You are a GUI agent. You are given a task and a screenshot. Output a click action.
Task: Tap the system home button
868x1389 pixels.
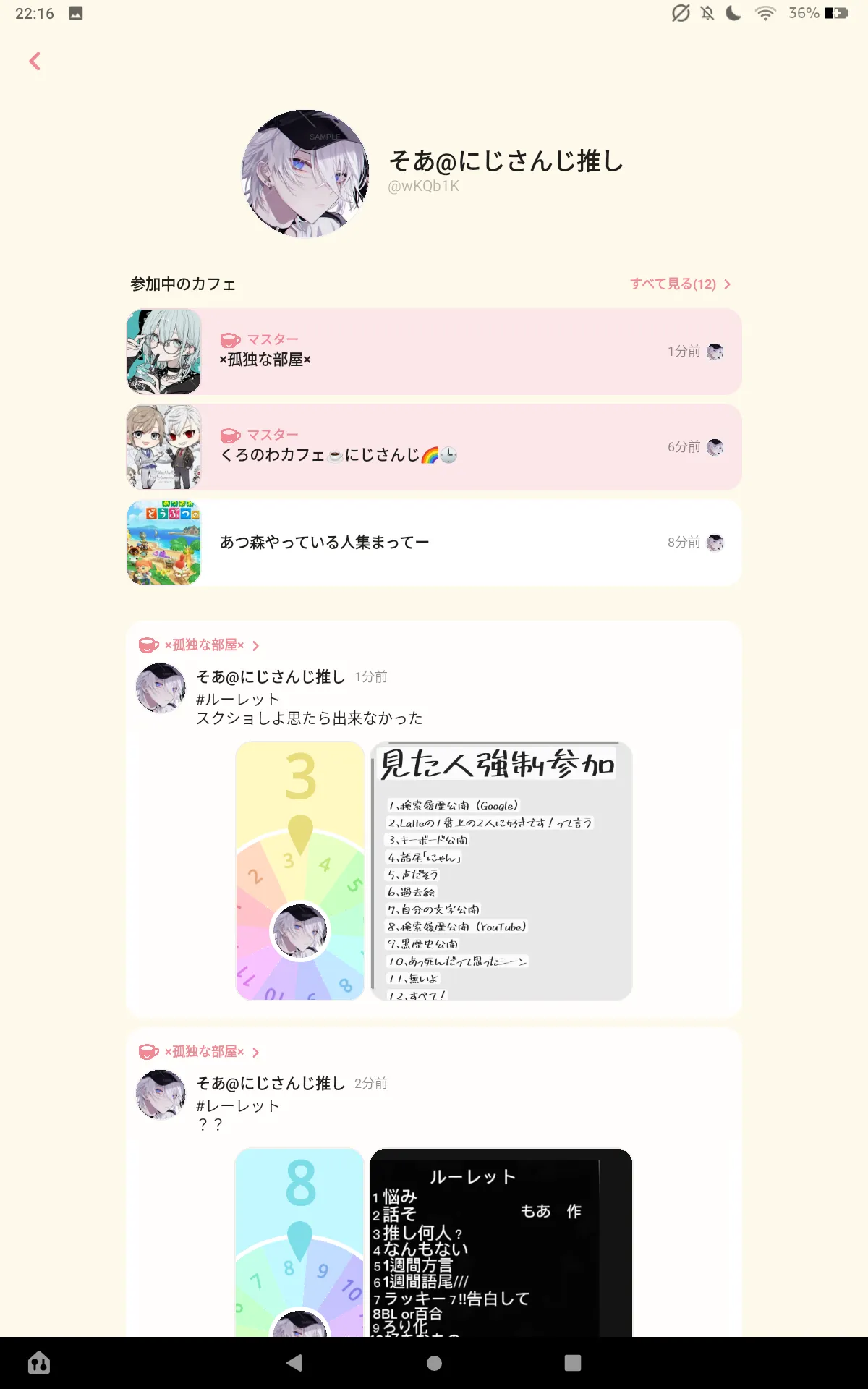pos(434,1363)
